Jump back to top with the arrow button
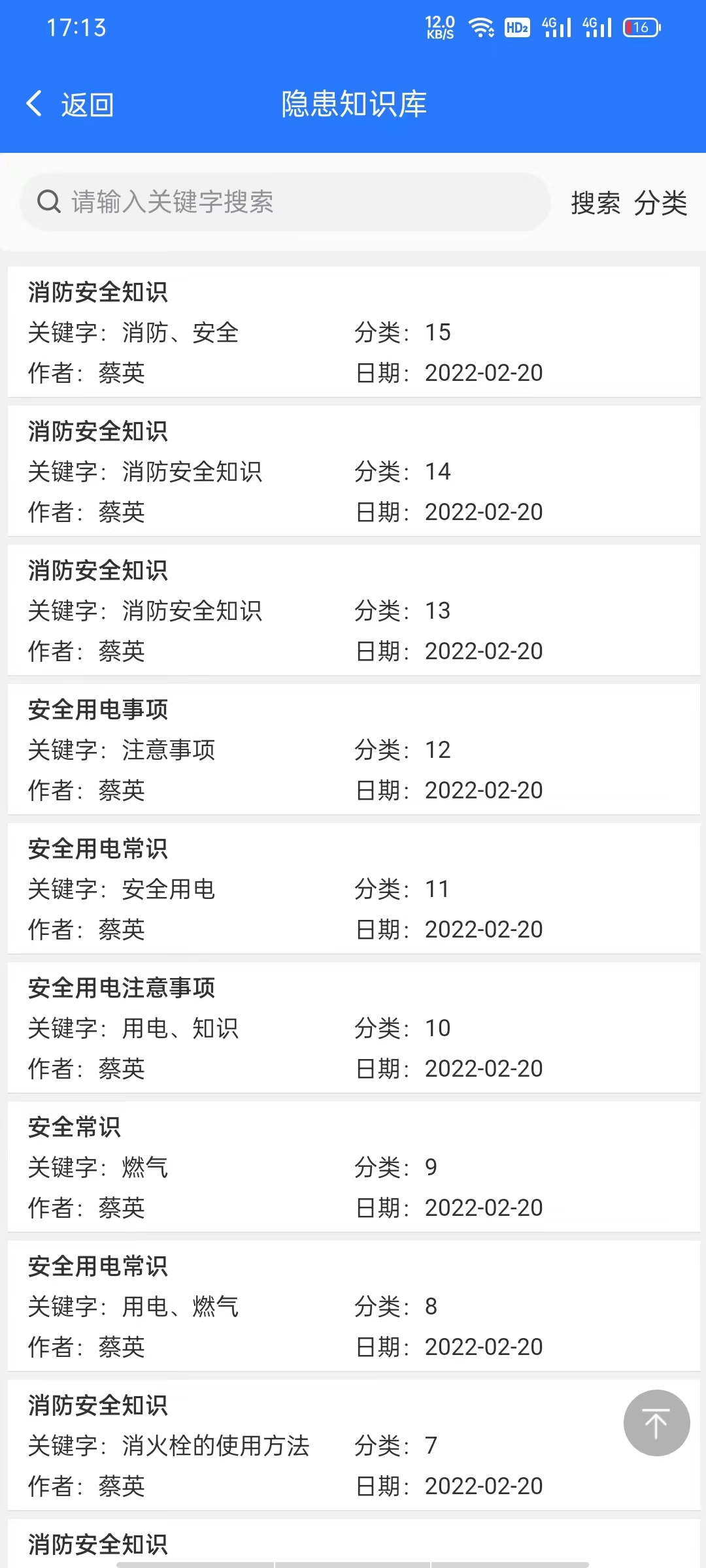Image resolution: width=706 pixels, height=1568 pixels. (x=656, y=1423)
